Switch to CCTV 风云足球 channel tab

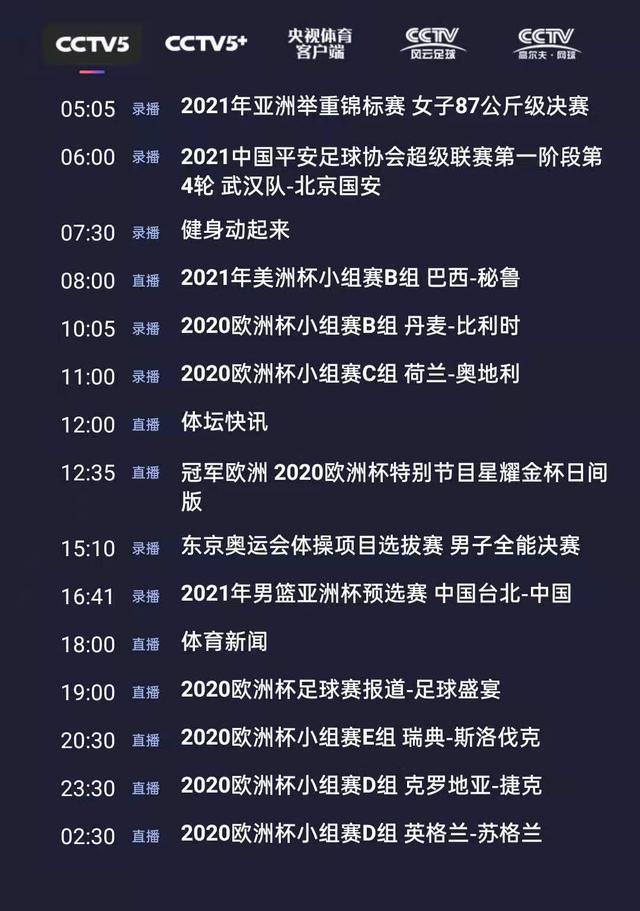pos(431,42)
